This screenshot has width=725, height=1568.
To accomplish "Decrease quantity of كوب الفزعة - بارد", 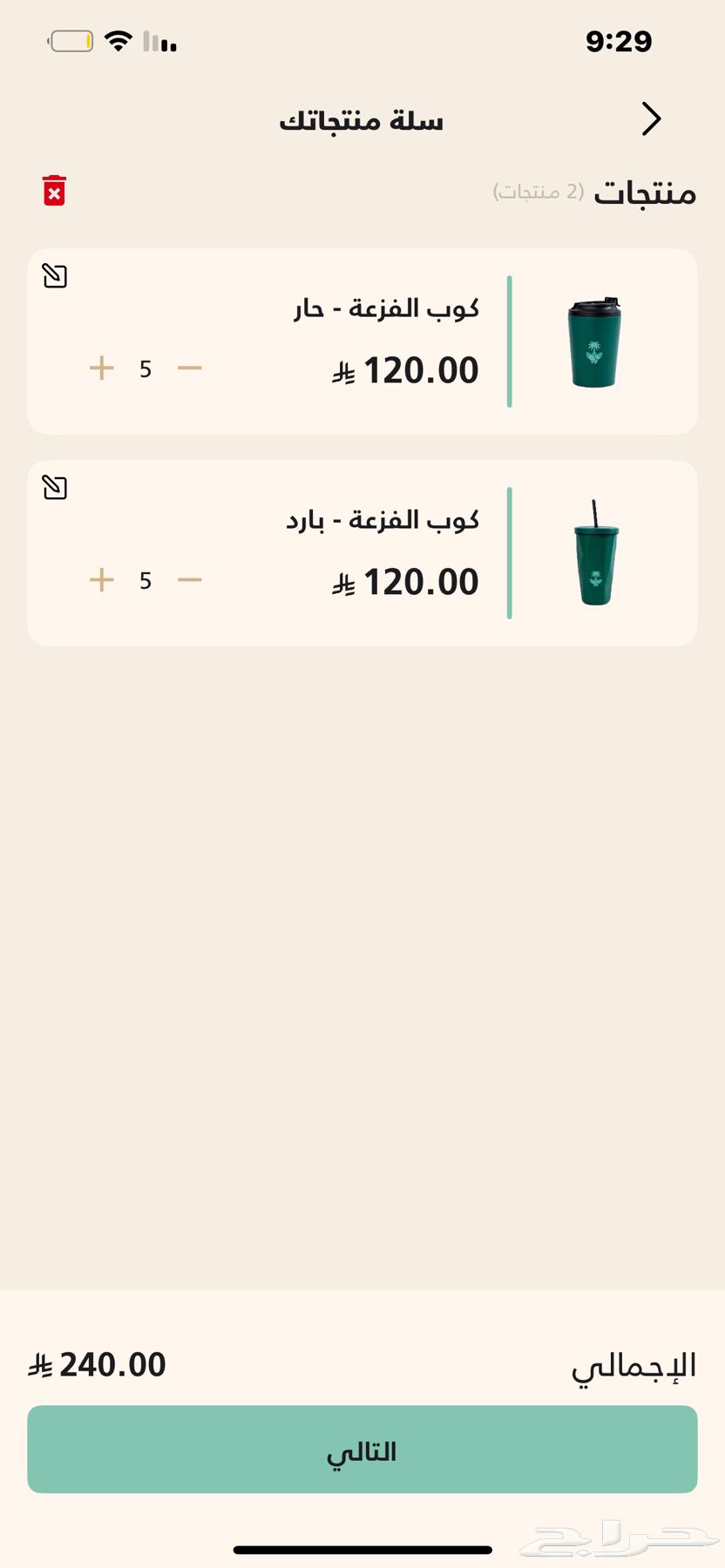I will [x=188, y=579].
